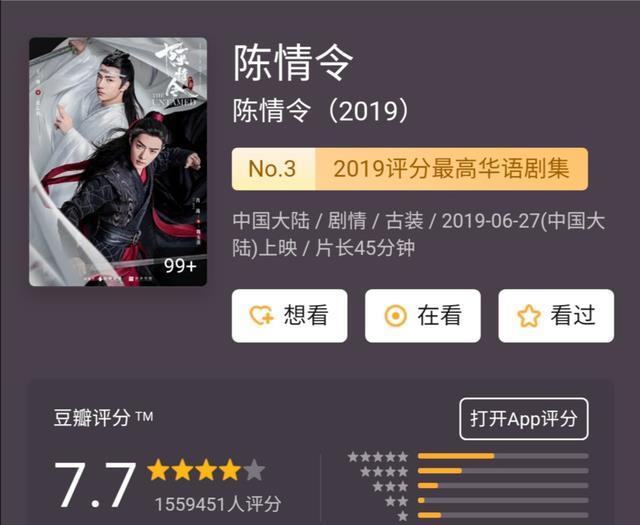The height and width of the screenshot is (525, 640).
Task: Mark the show as 看过
Action: (556, 316)
